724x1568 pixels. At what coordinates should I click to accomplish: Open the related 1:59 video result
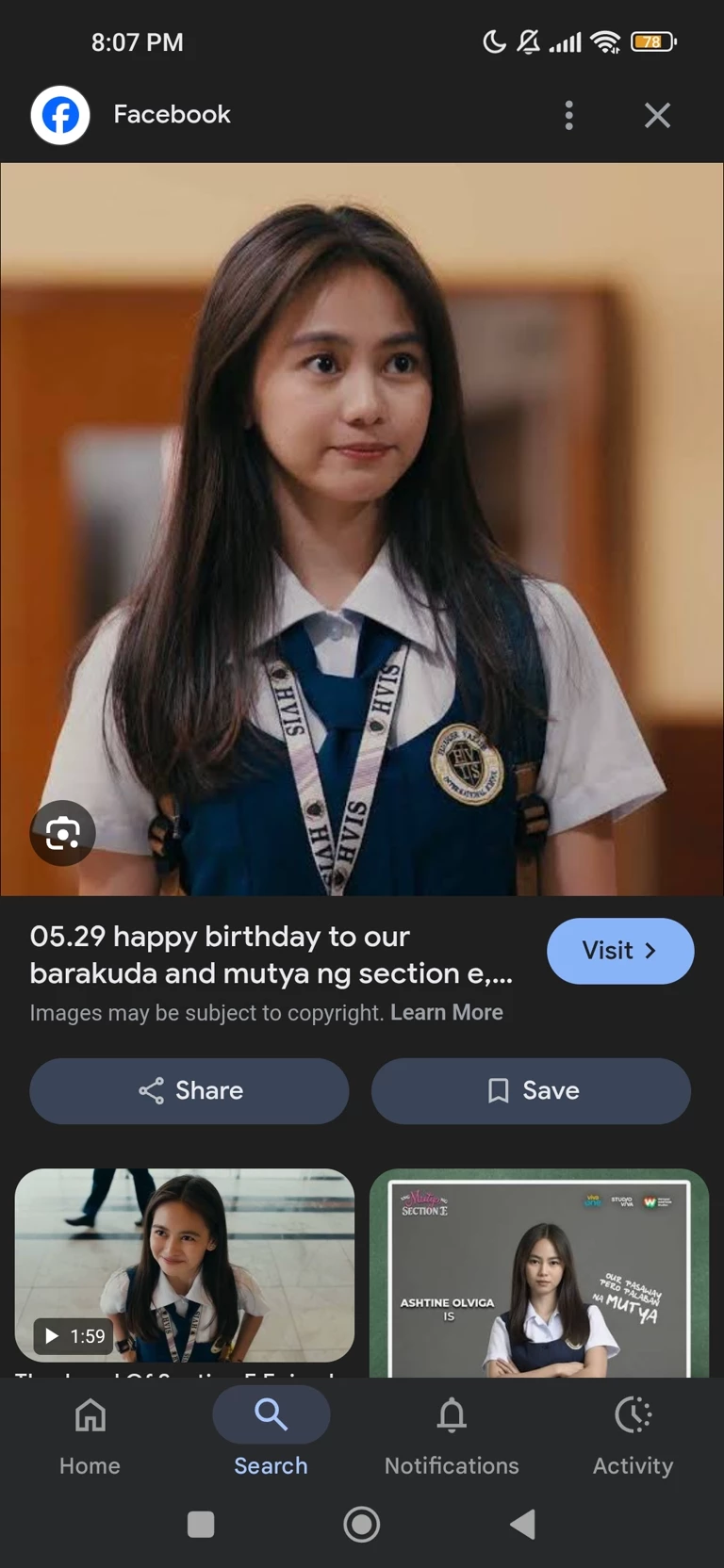click(185, 1265)
